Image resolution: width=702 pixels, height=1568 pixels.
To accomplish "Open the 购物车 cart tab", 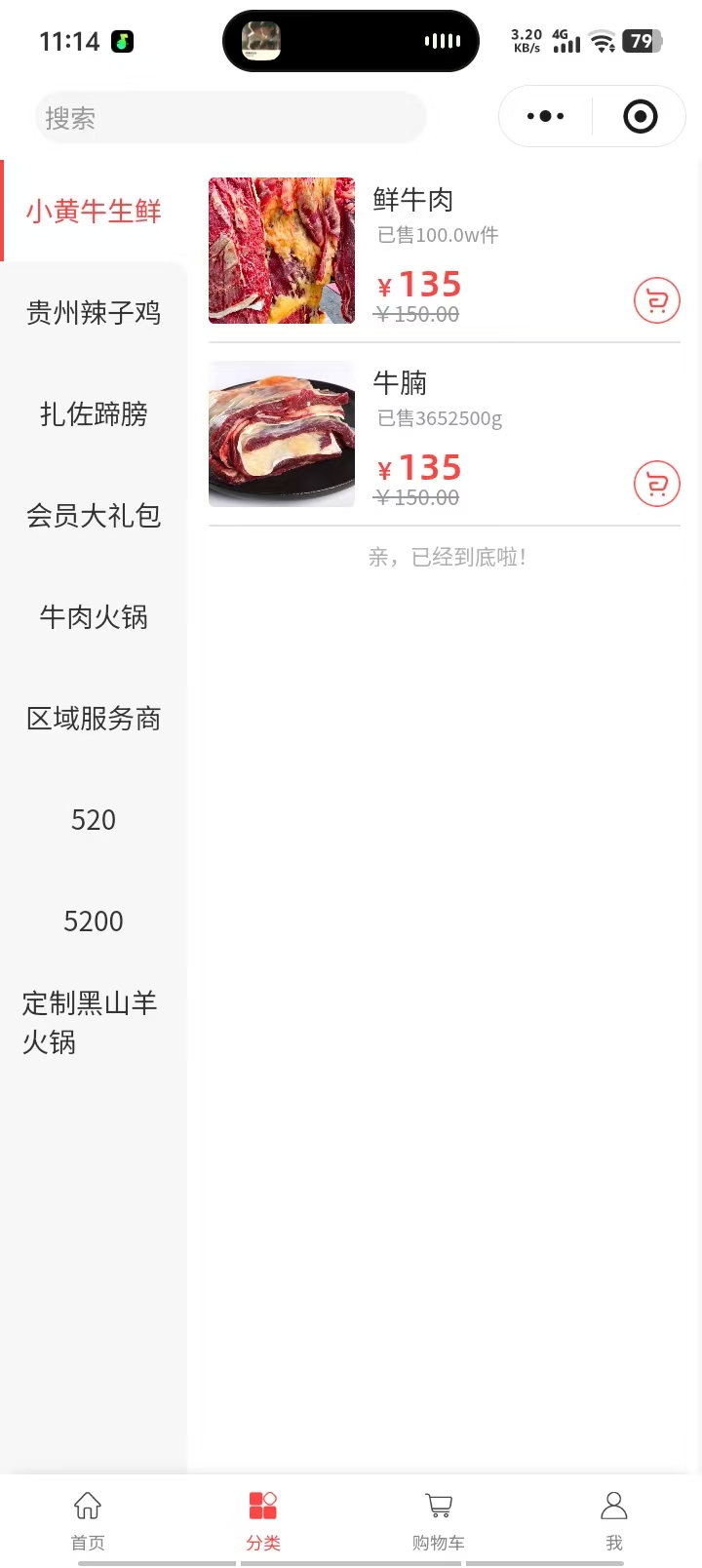I will pyautogui.click(x=439, y=1519).
